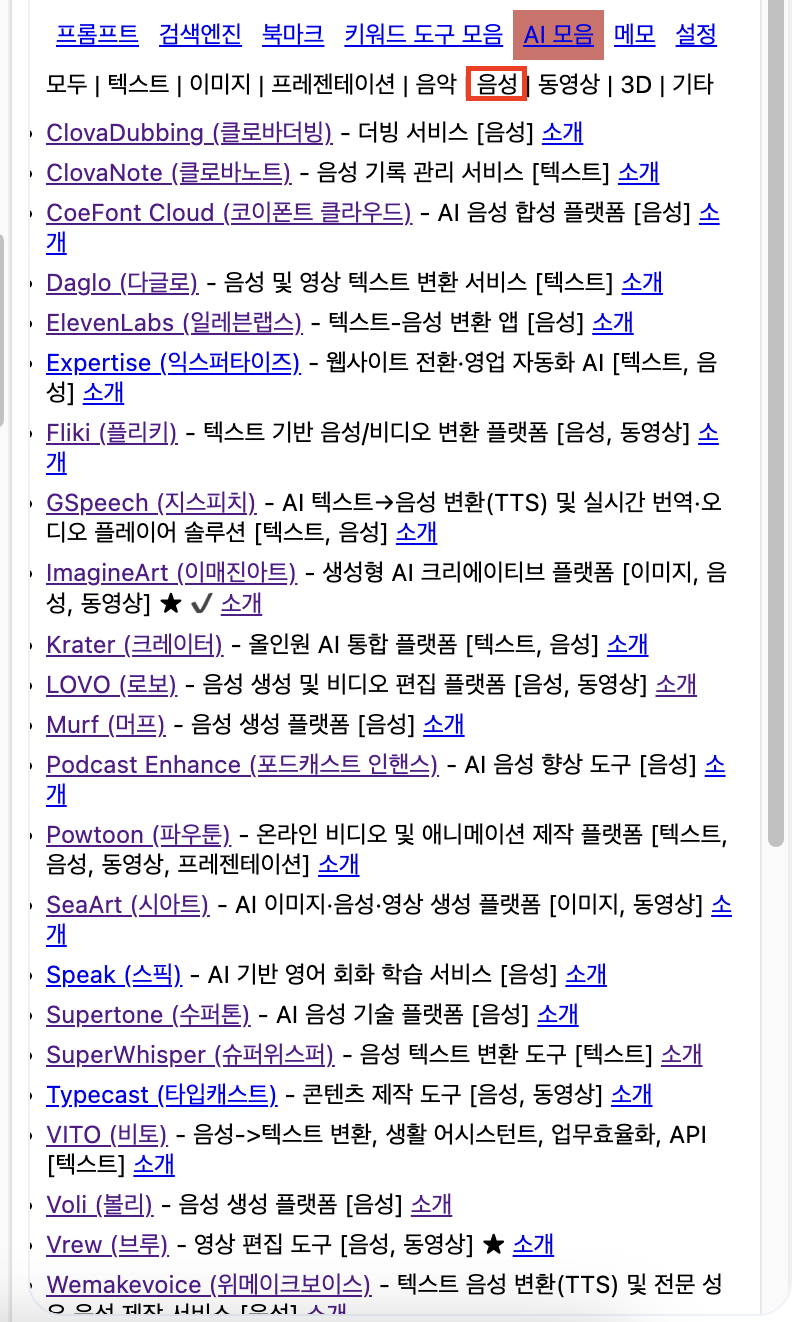Go to the 북마크 tab
This screenshot has width=796, height=1322.
point(293,35)
